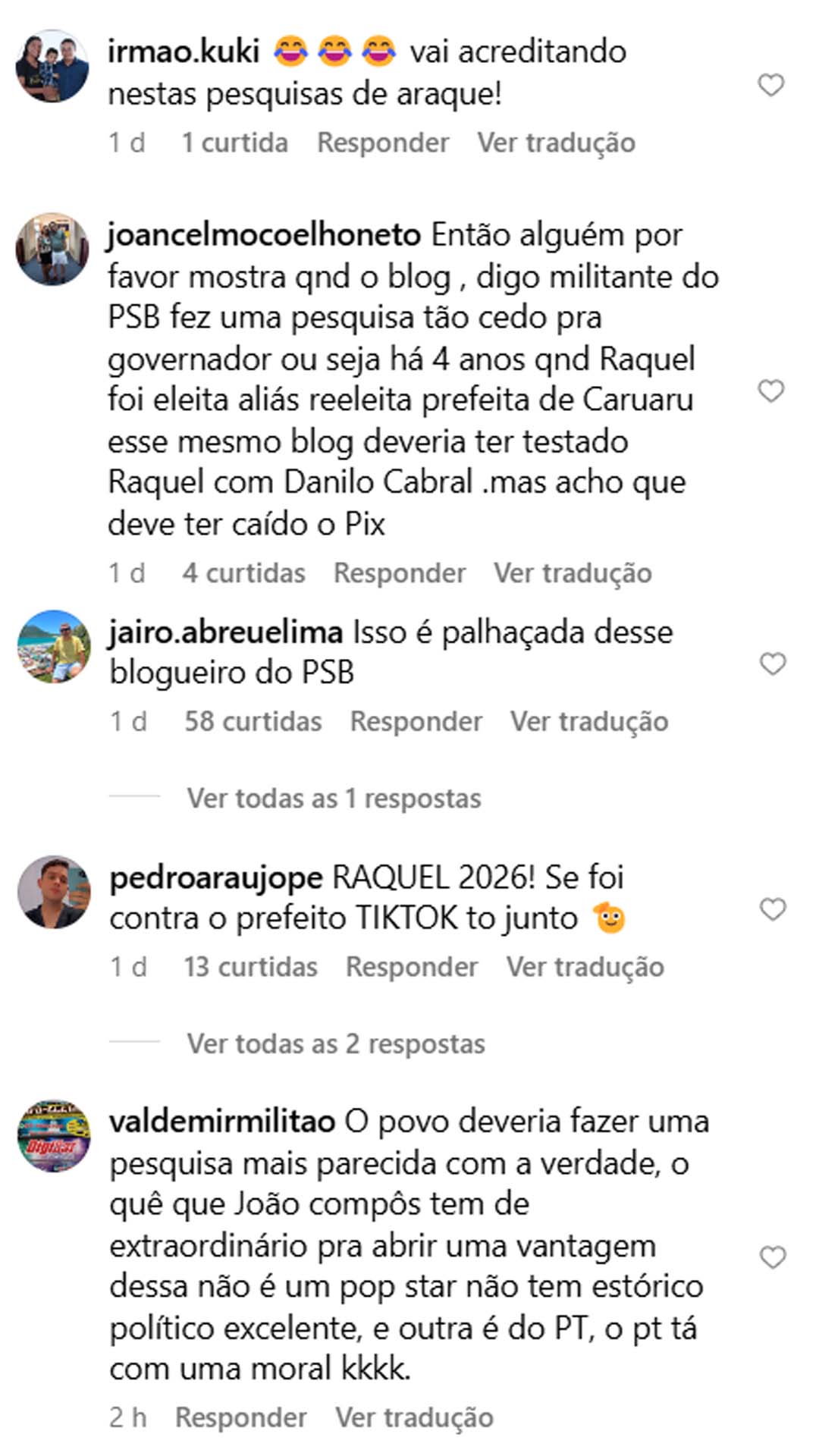Reply to valdemirmilitao's comment

[241, 1417]
